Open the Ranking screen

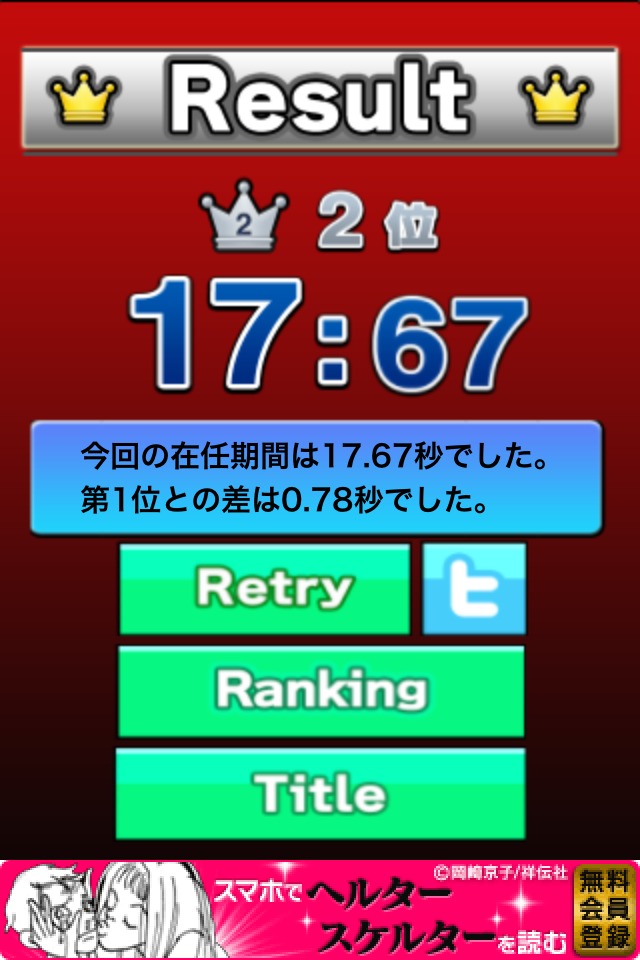(321, 691)
